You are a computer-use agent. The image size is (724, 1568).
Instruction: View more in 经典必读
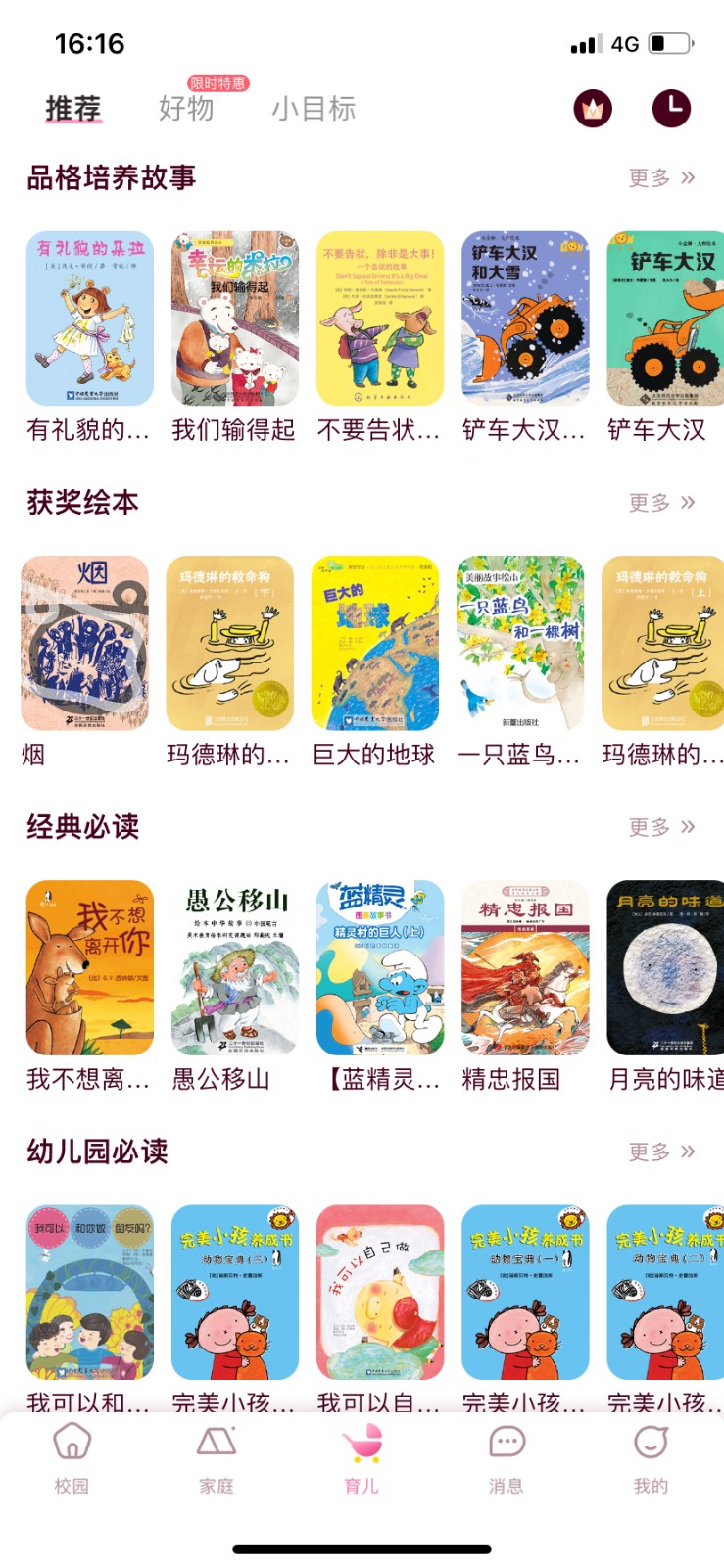tap(661, 826)
